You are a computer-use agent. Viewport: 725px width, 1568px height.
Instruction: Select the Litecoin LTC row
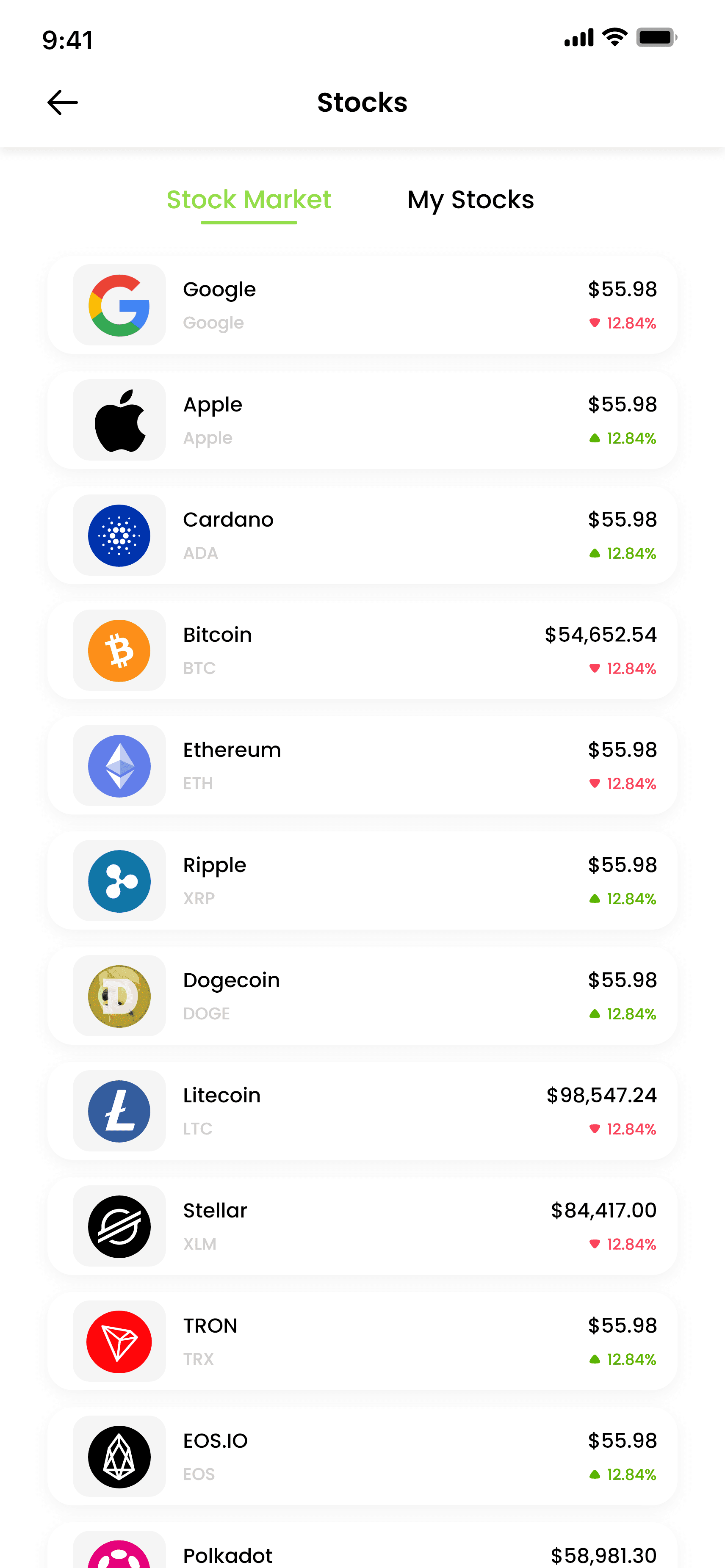tap(362, 1110)
